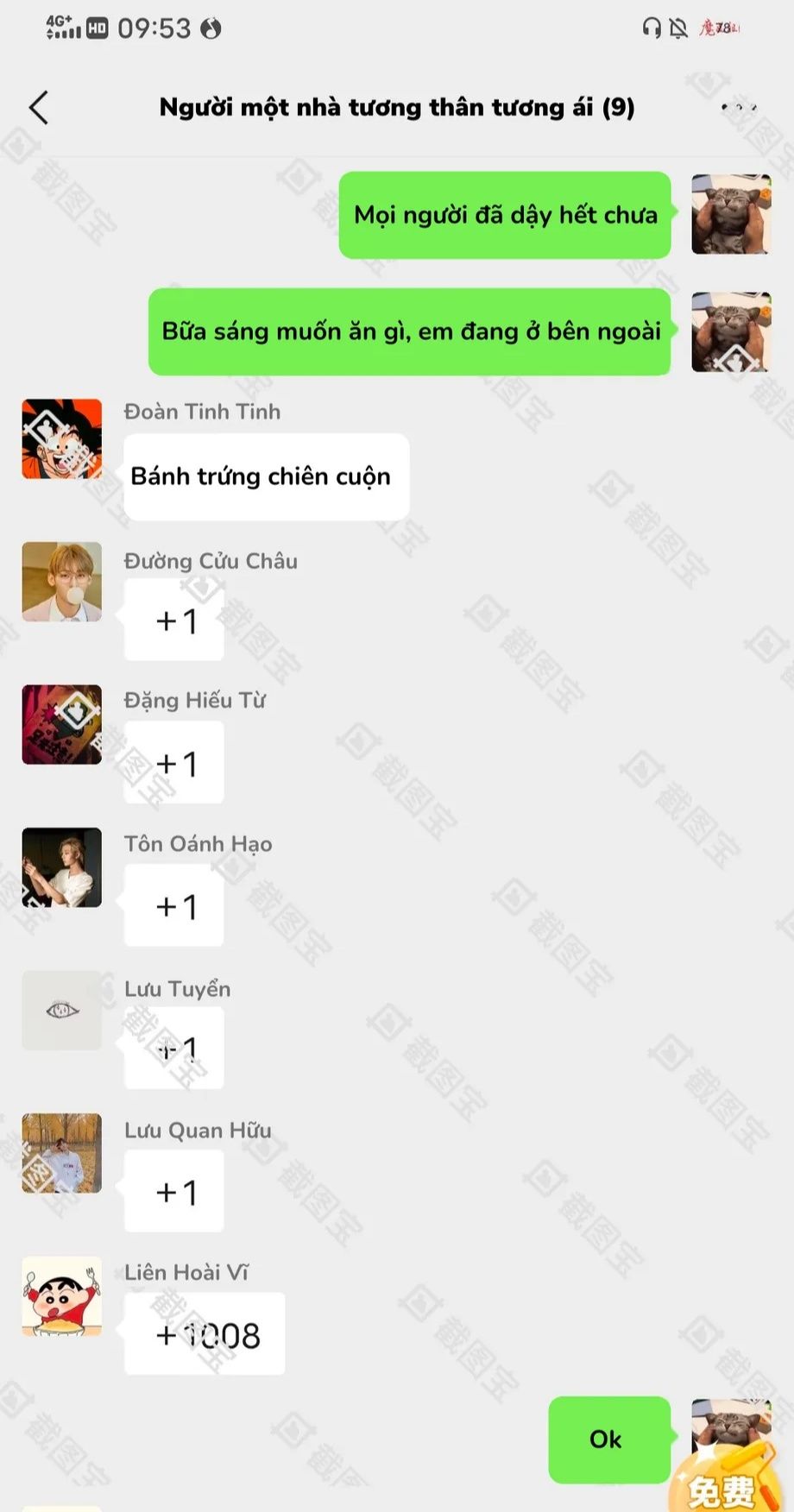Tap Đường Cửu Châu's avatar

61,582
